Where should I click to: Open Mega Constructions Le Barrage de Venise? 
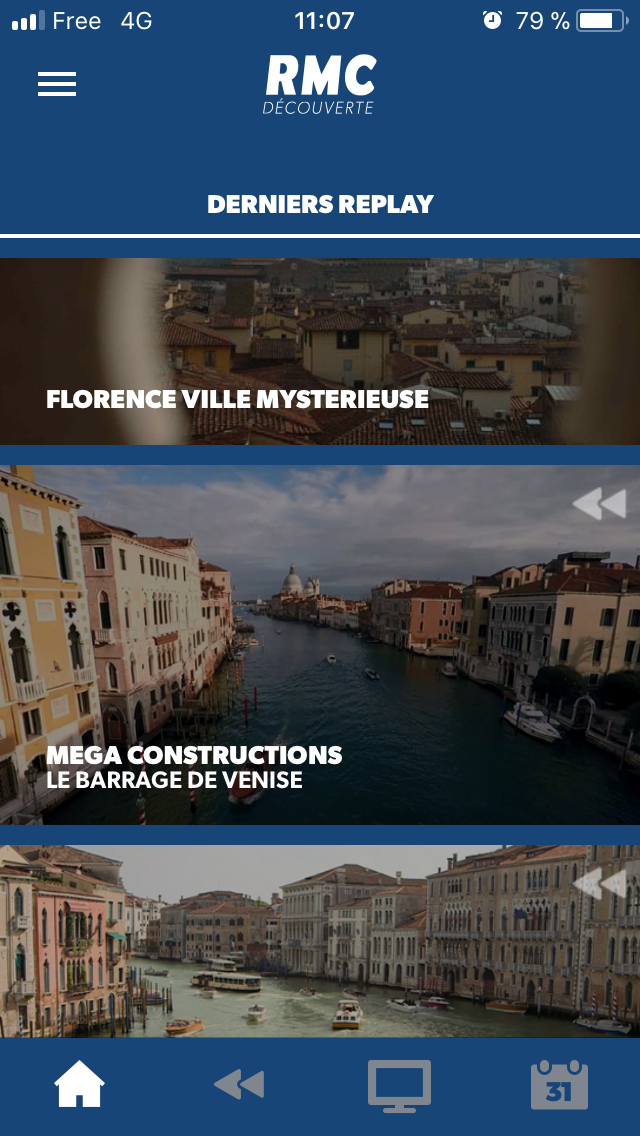(x=320, y=645)
